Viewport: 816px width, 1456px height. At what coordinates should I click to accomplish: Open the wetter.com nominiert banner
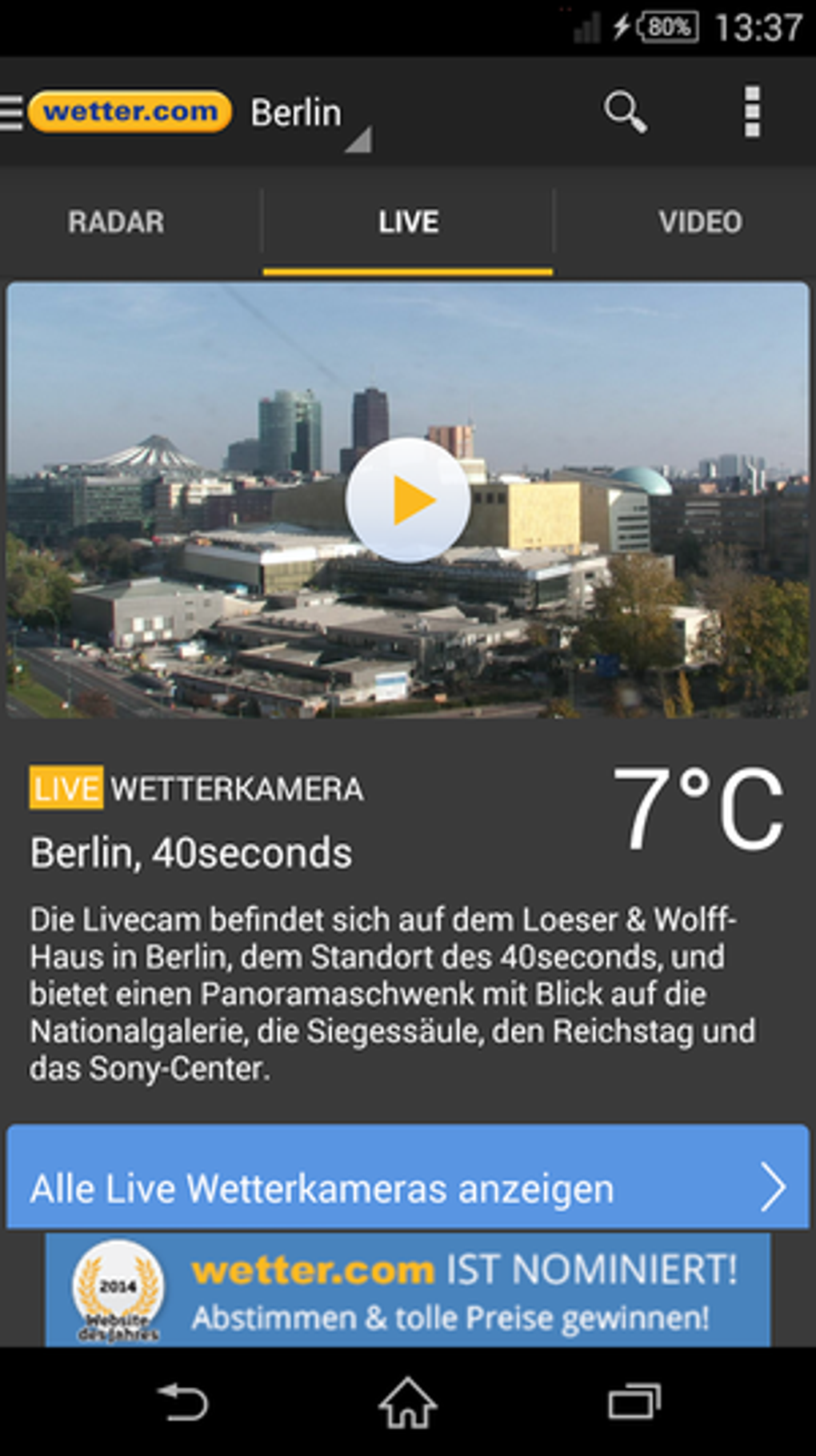point(408,1290)
